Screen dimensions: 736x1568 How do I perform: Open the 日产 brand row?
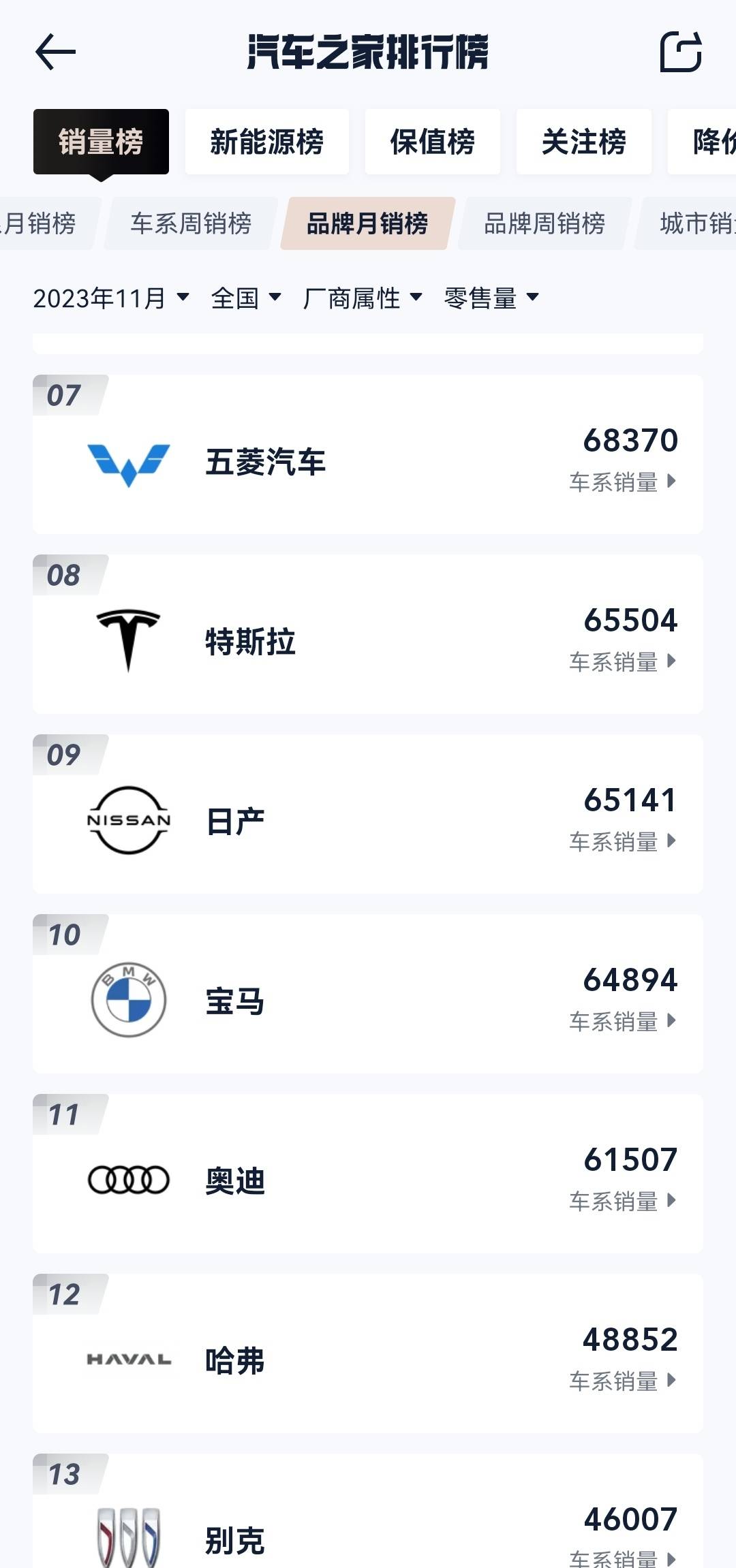[368, 814]
